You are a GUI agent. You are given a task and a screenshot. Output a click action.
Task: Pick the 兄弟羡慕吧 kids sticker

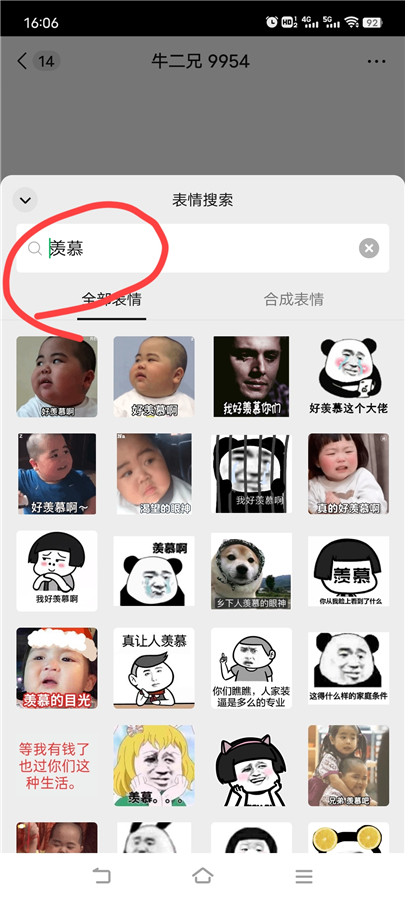pyautogui.click(x=348, y=766)
